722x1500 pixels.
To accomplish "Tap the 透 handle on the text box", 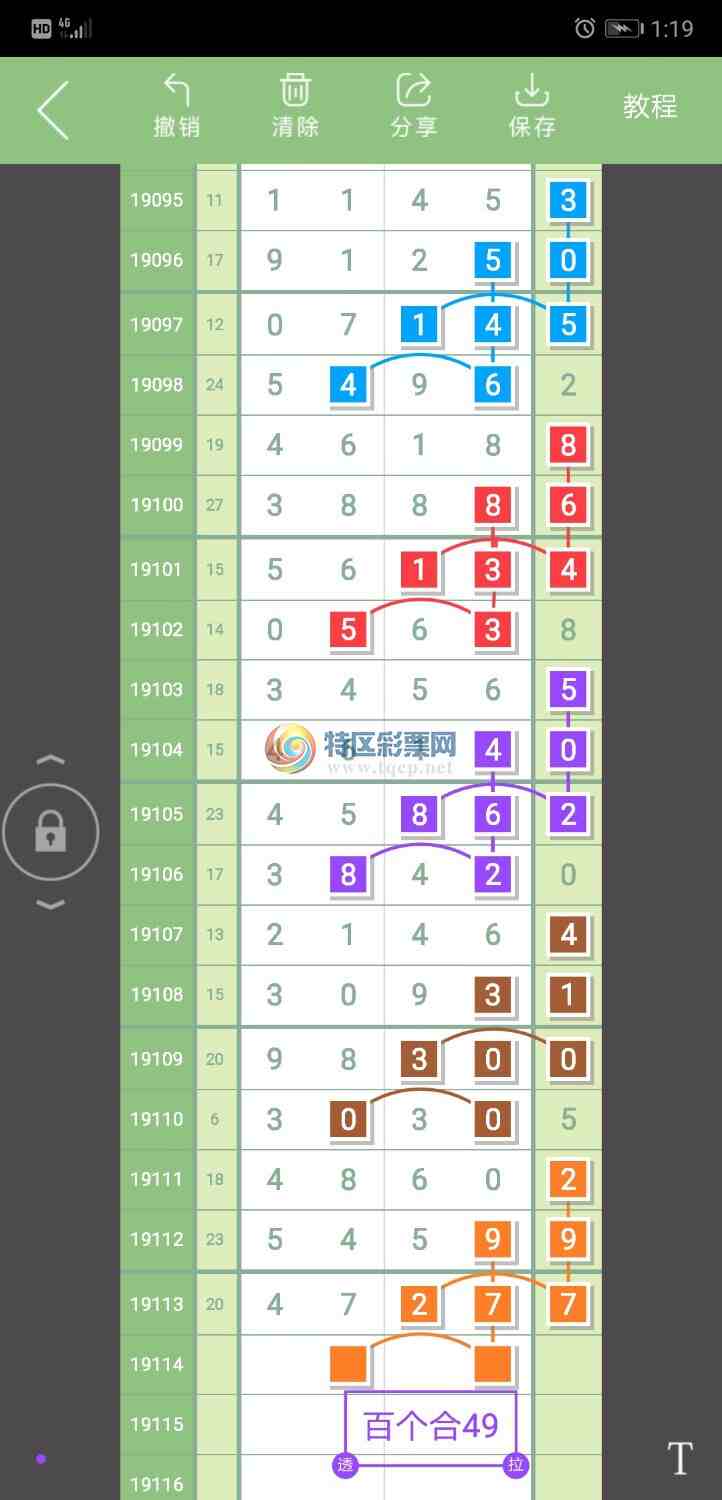I will pyautogui.click(x=345, y=1466).
